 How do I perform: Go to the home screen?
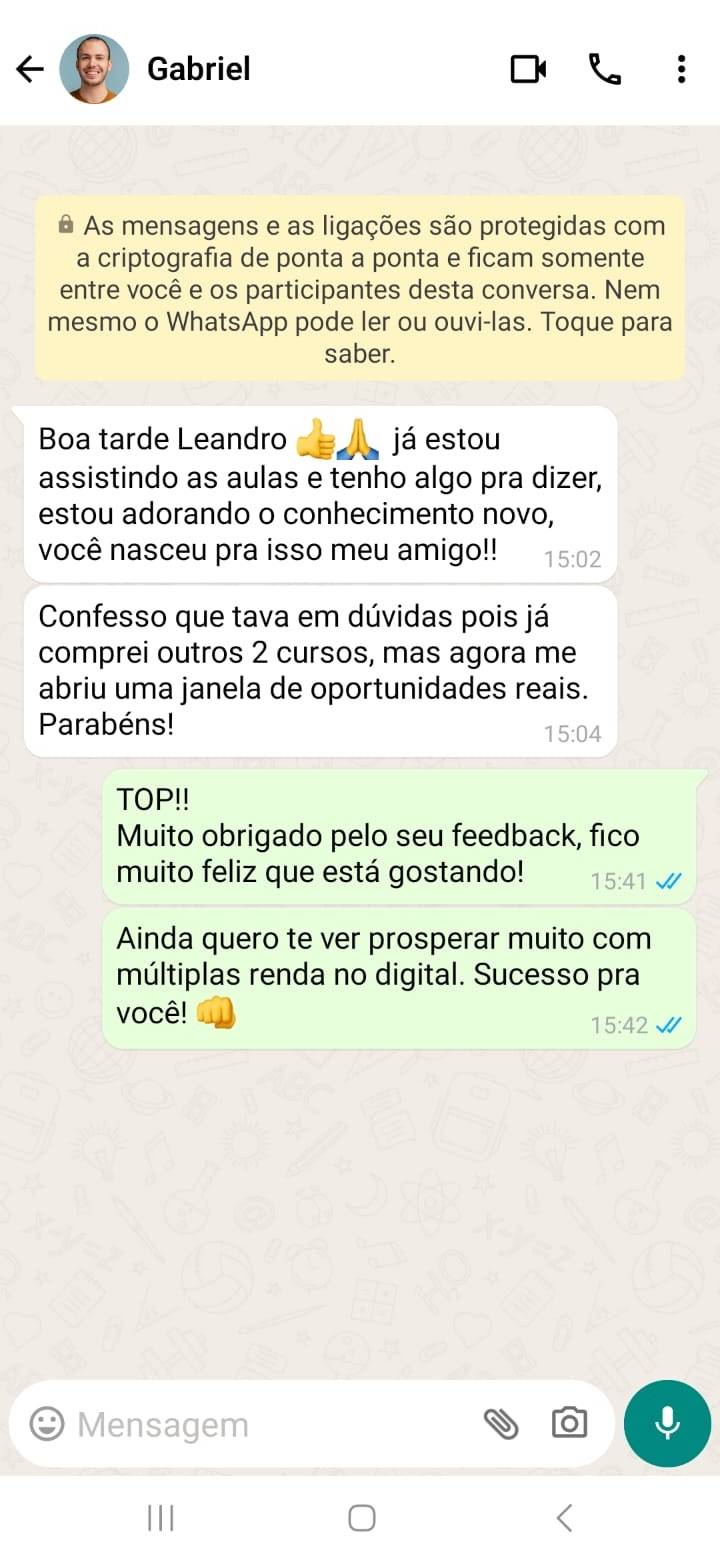click(361, 1518)
